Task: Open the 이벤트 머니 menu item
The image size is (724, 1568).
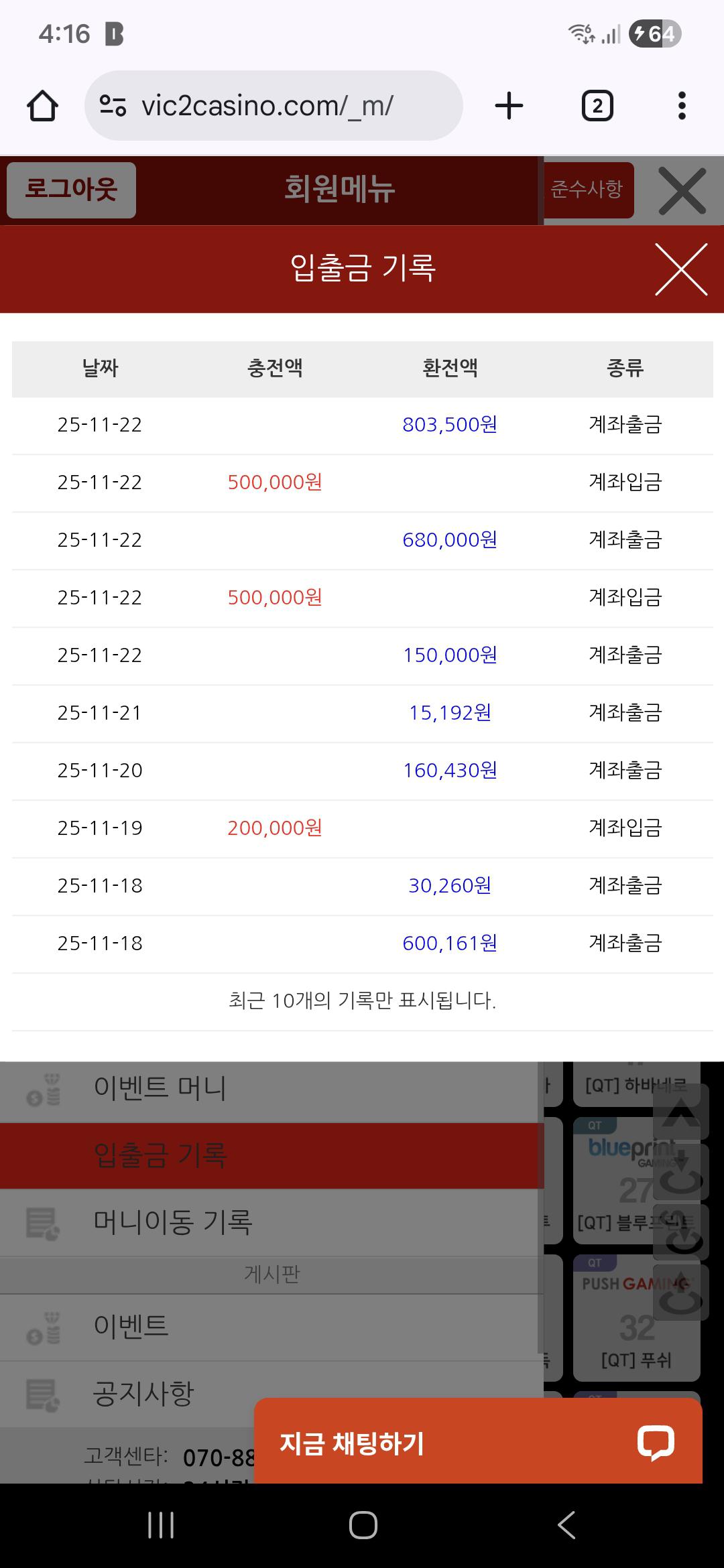Action: tap(161, 1088)
